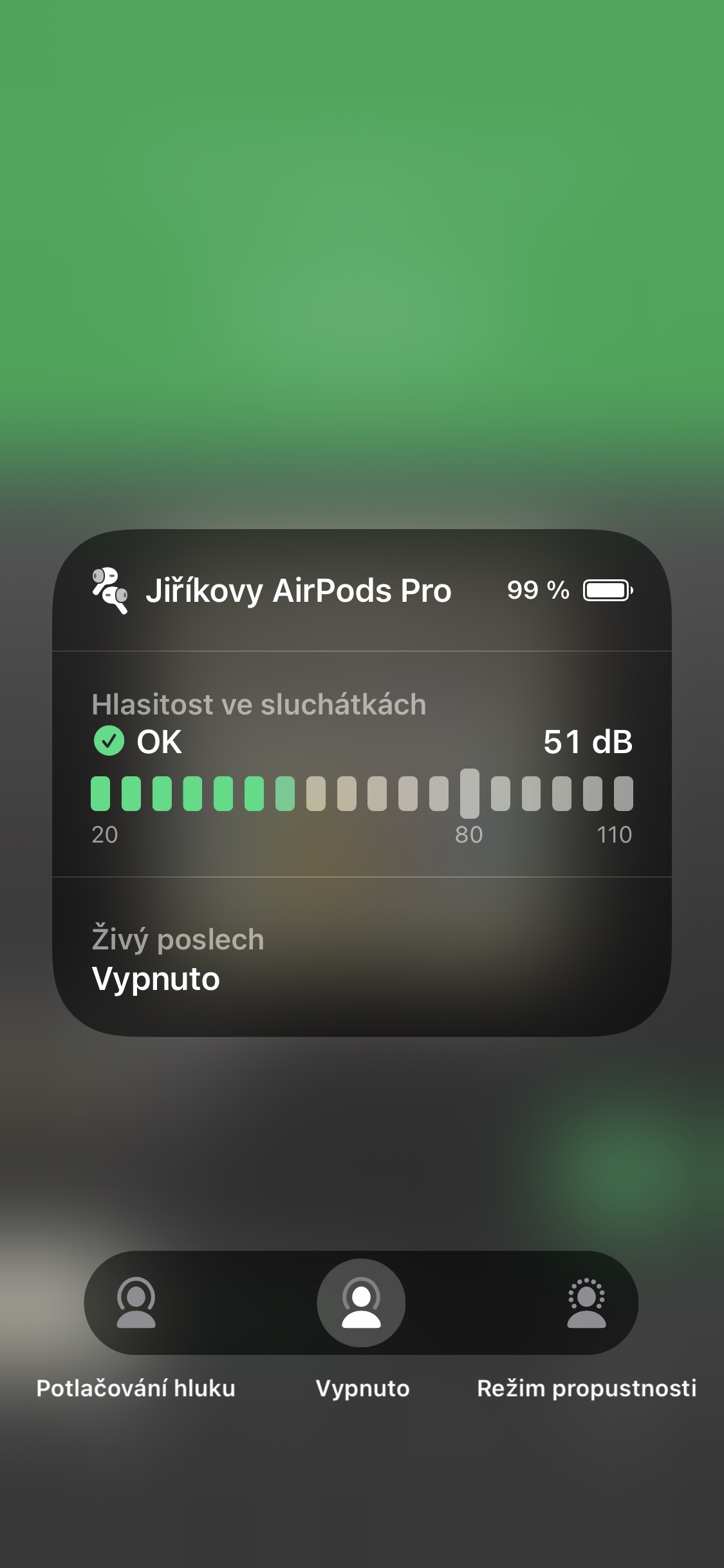The height and width of the screenshot is (1568, 724).
Task: Select the Vypnuto noise control mode
Action: click(361, 1302)
